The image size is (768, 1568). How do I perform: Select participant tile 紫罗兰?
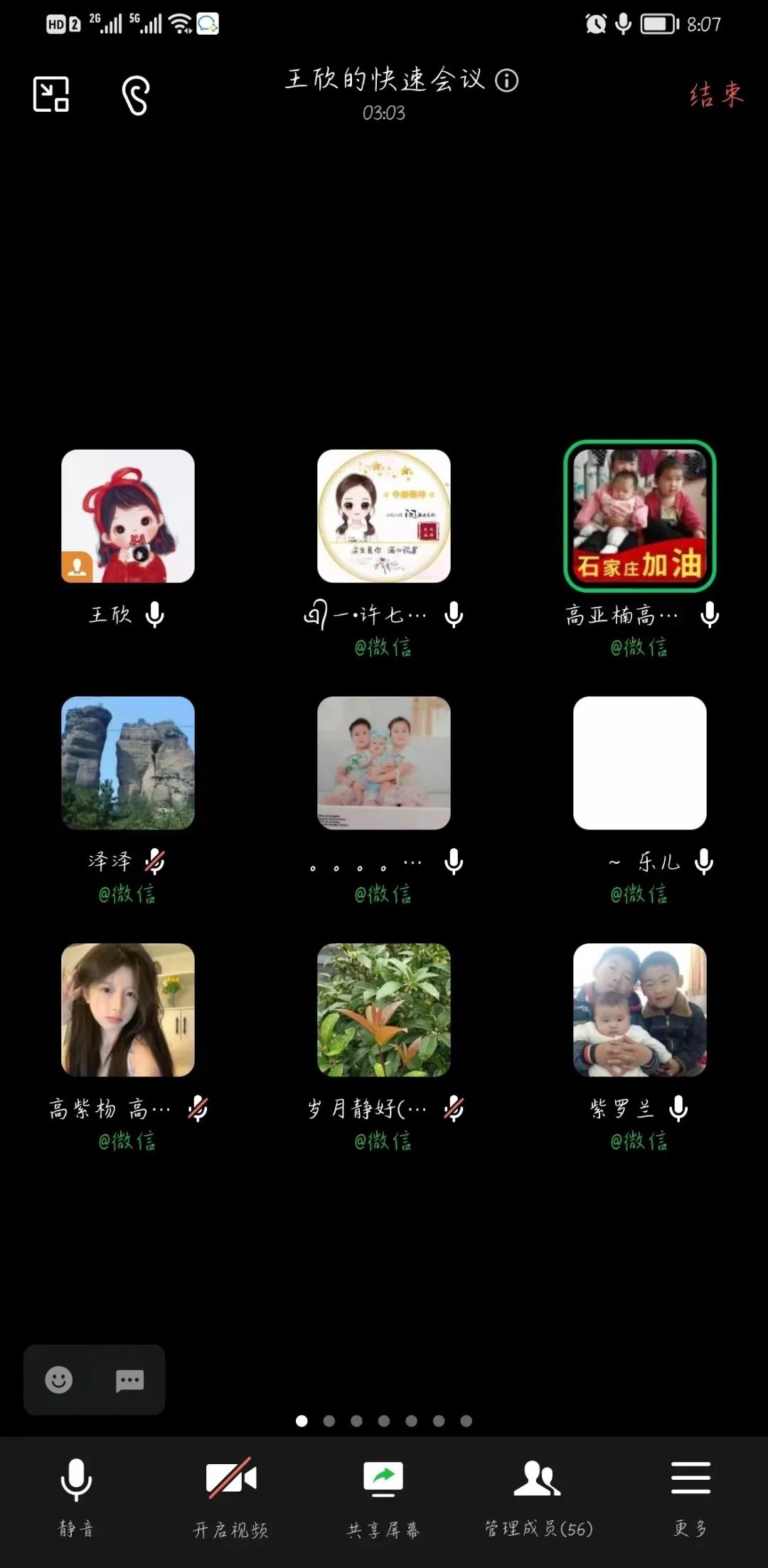(x=640, y=1010)
